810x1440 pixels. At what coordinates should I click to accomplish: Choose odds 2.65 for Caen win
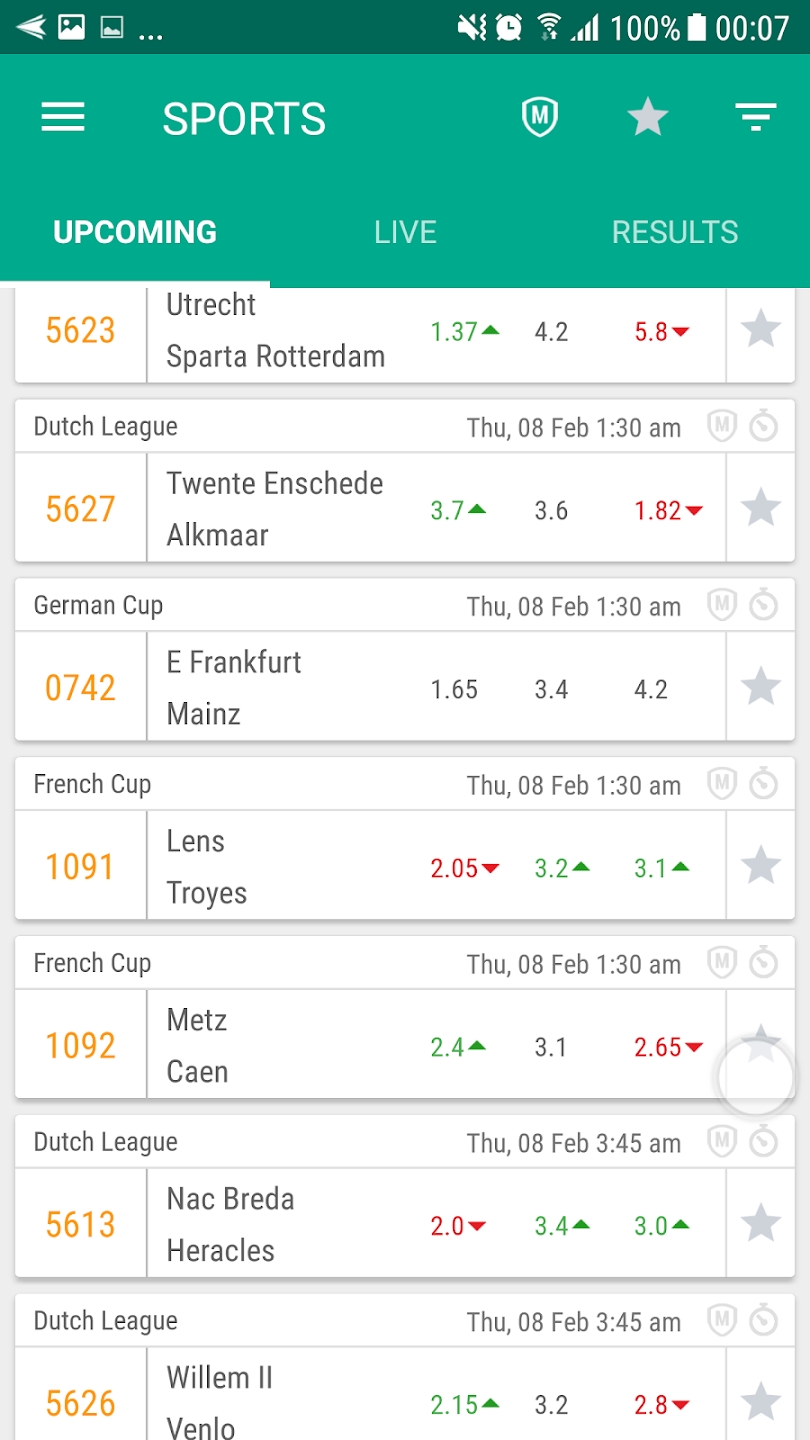coord(668,1047)
